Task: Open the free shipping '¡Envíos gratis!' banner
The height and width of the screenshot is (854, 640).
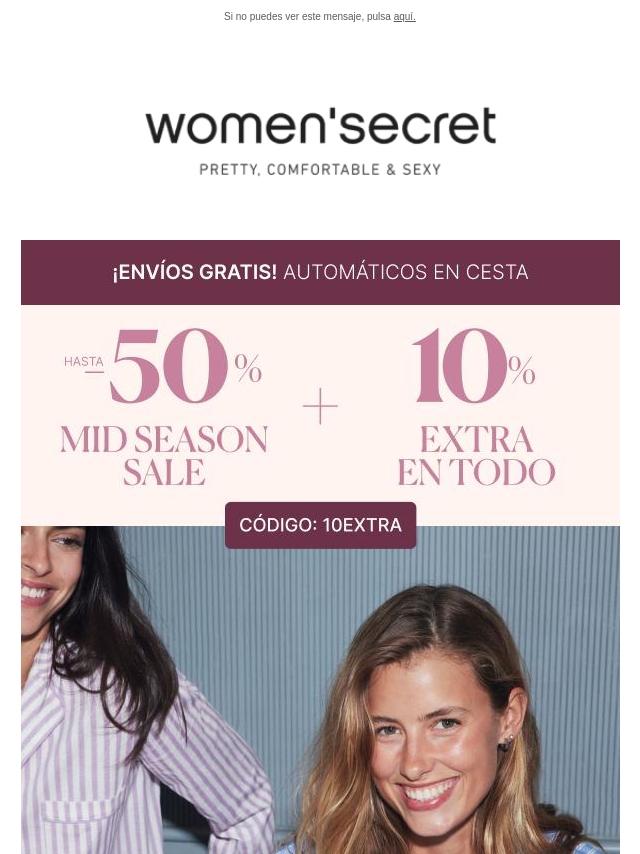Action: click(320, 272)
